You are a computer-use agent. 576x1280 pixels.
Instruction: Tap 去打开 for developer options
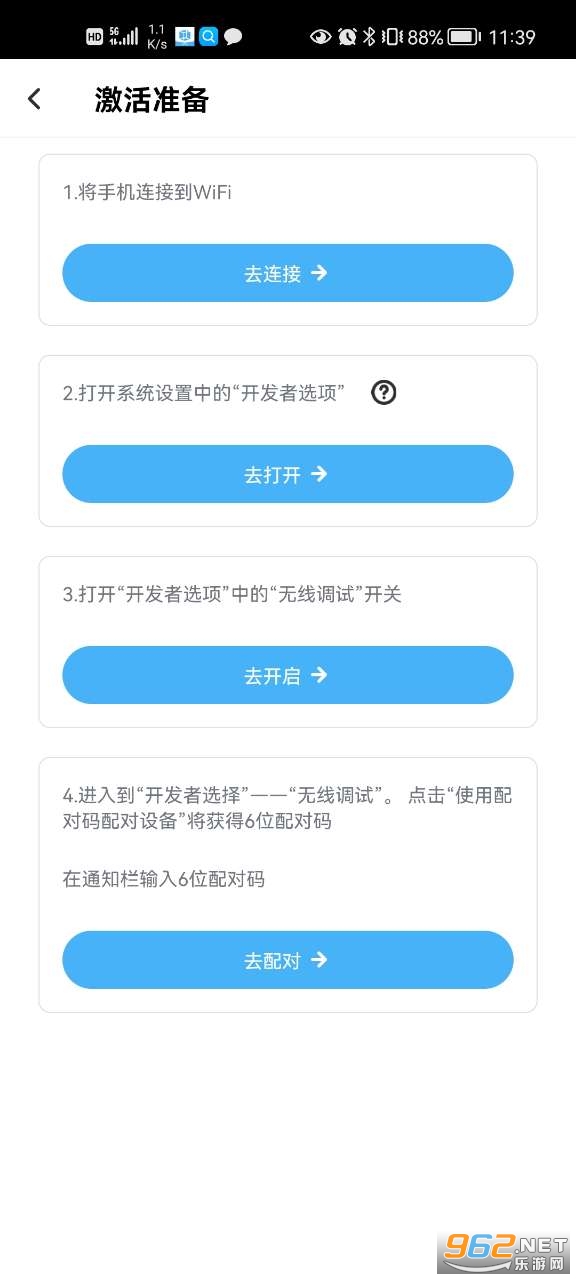tap(288, 474)
